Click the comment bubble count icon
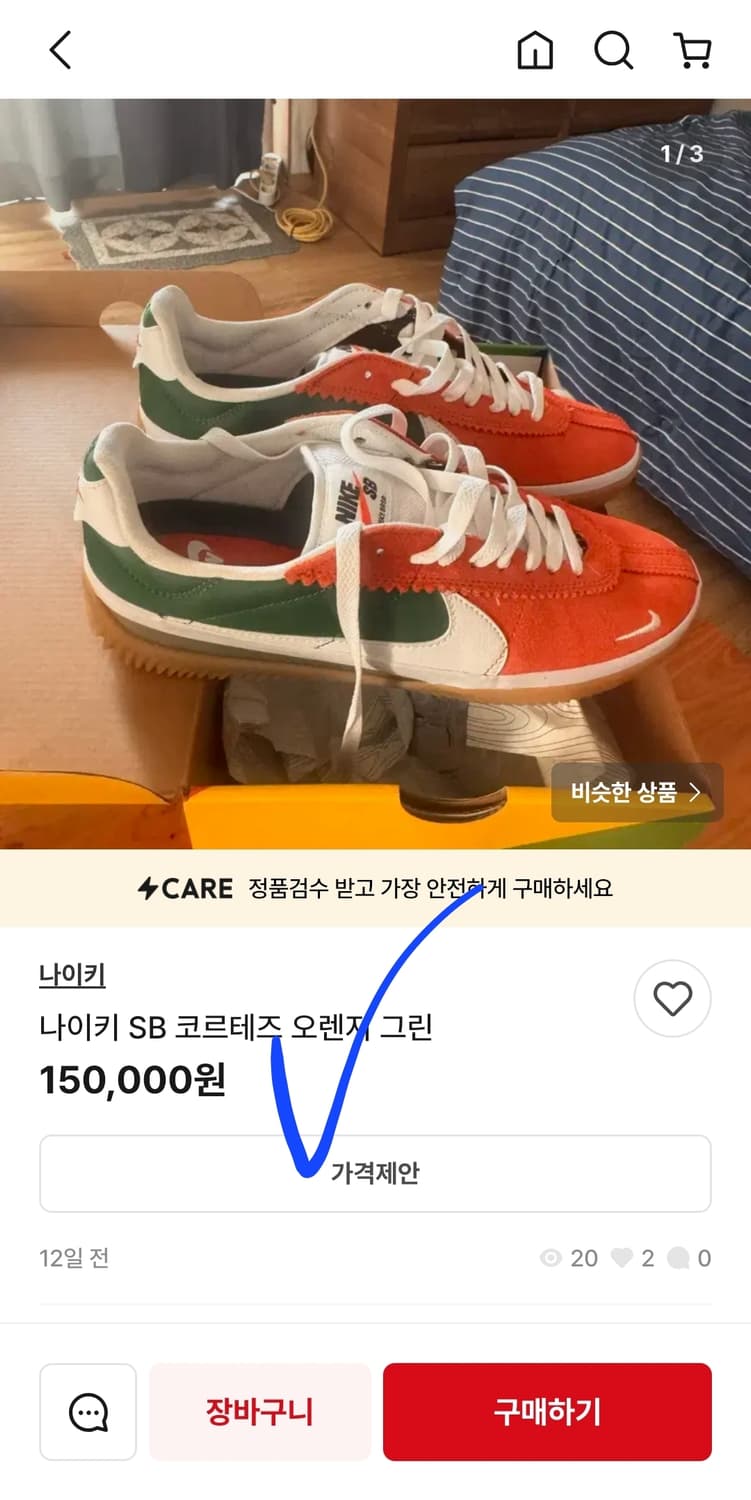 click(x=681, y=1258)
